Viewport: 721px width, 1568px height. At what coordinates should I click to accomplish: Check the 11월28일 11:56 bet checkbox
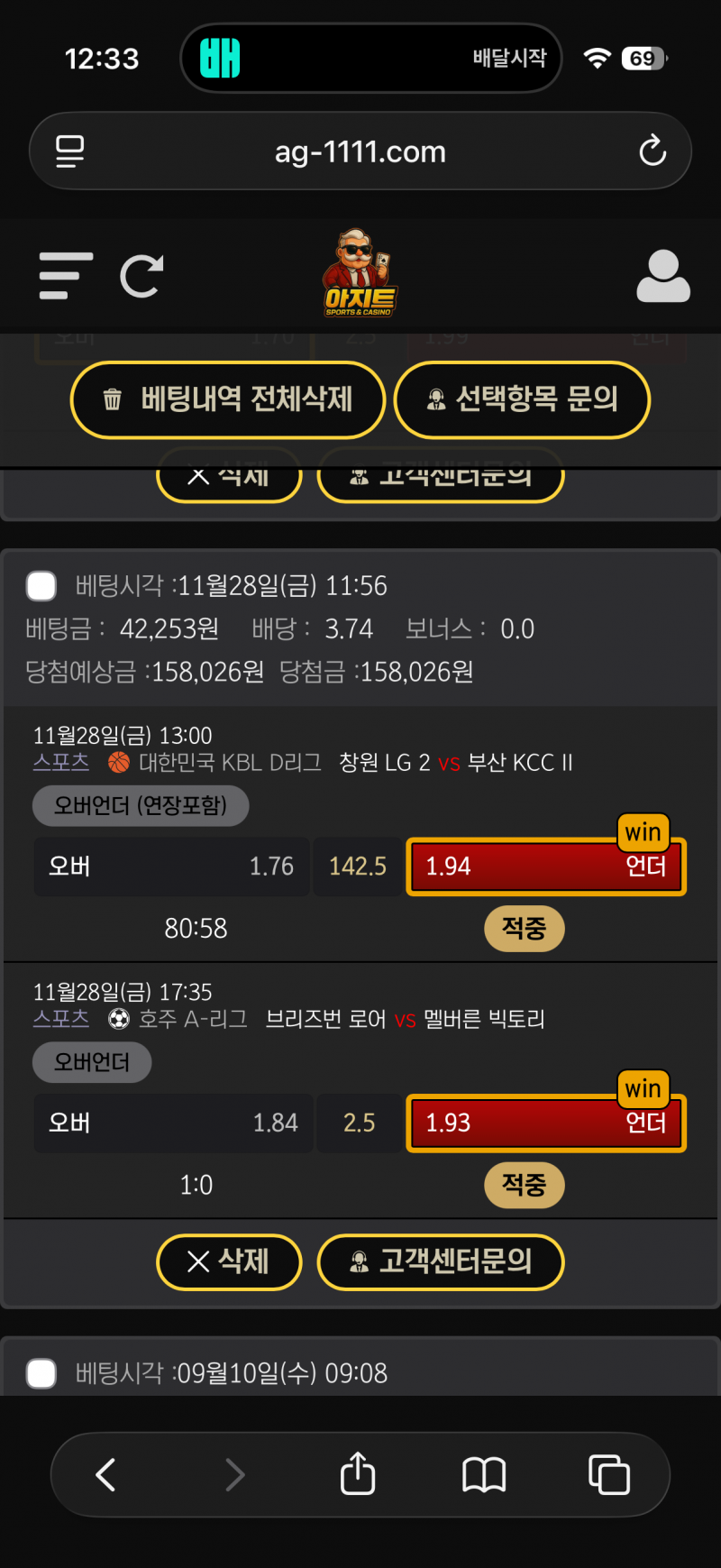click(x=41, y=586)
